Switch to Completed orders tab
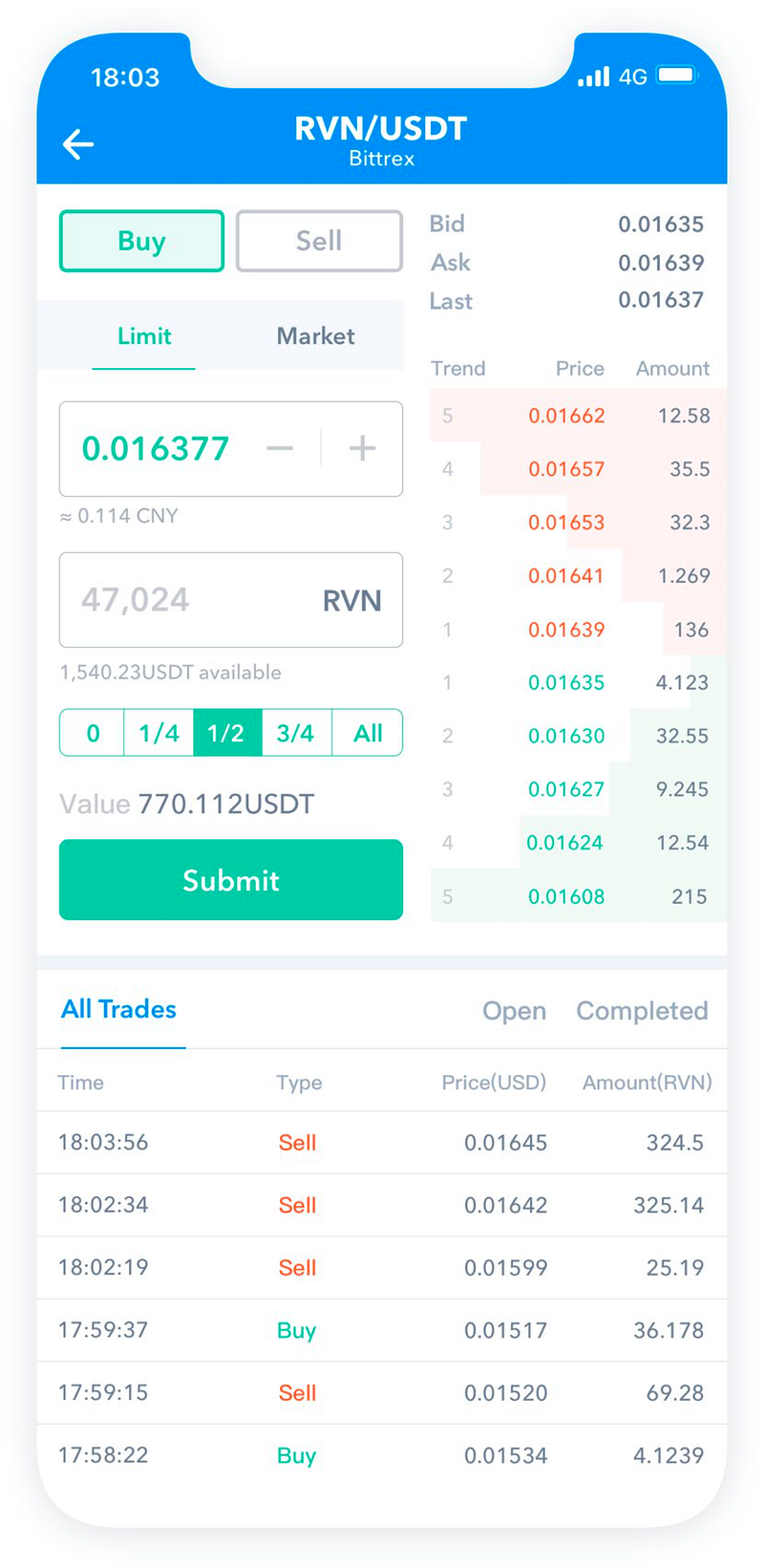The width and height of the screenshot is (764, 1568). coord(642,1011)
